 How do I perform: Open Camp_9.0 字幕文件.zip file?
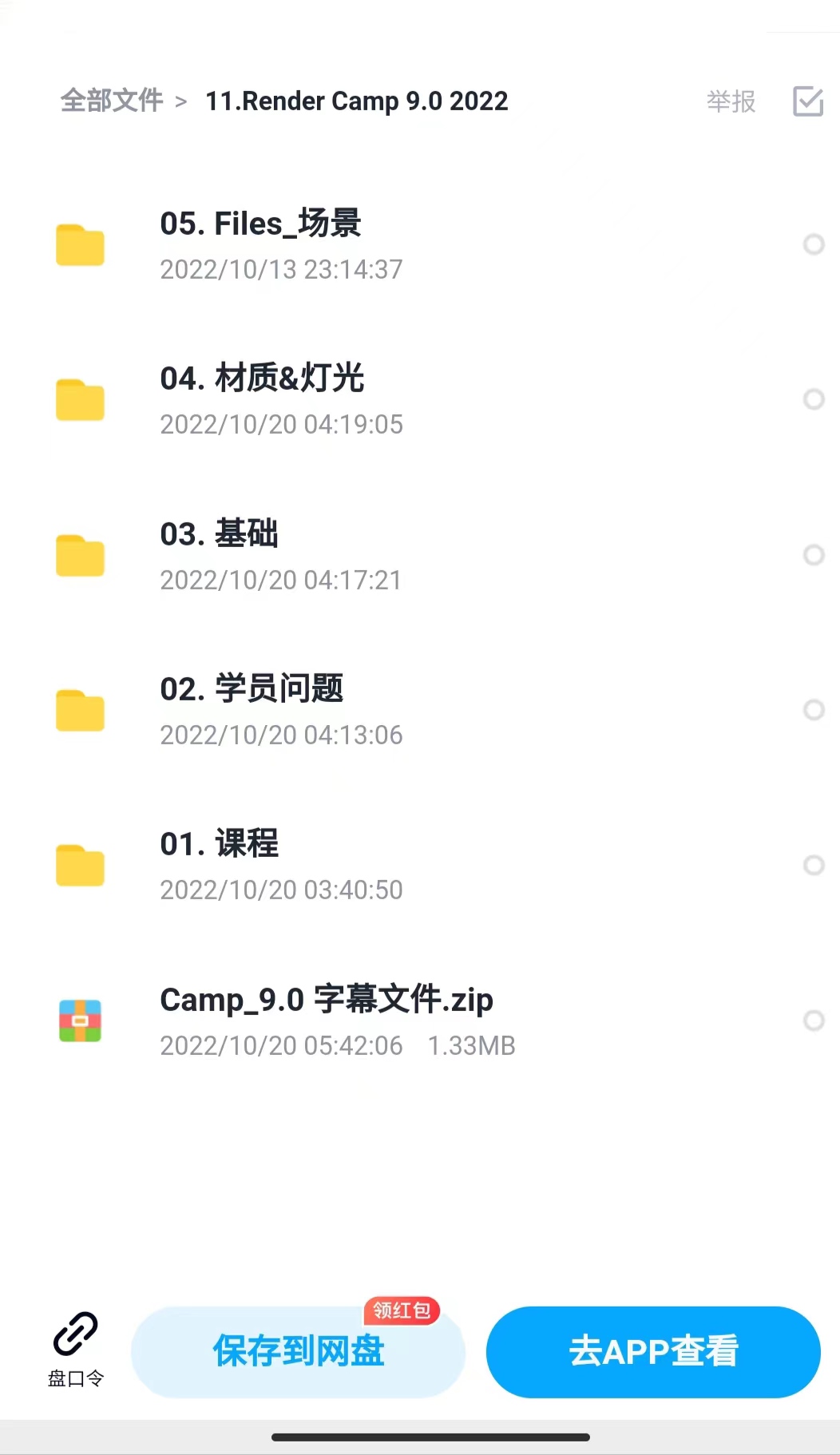[x=326, y=1000]
